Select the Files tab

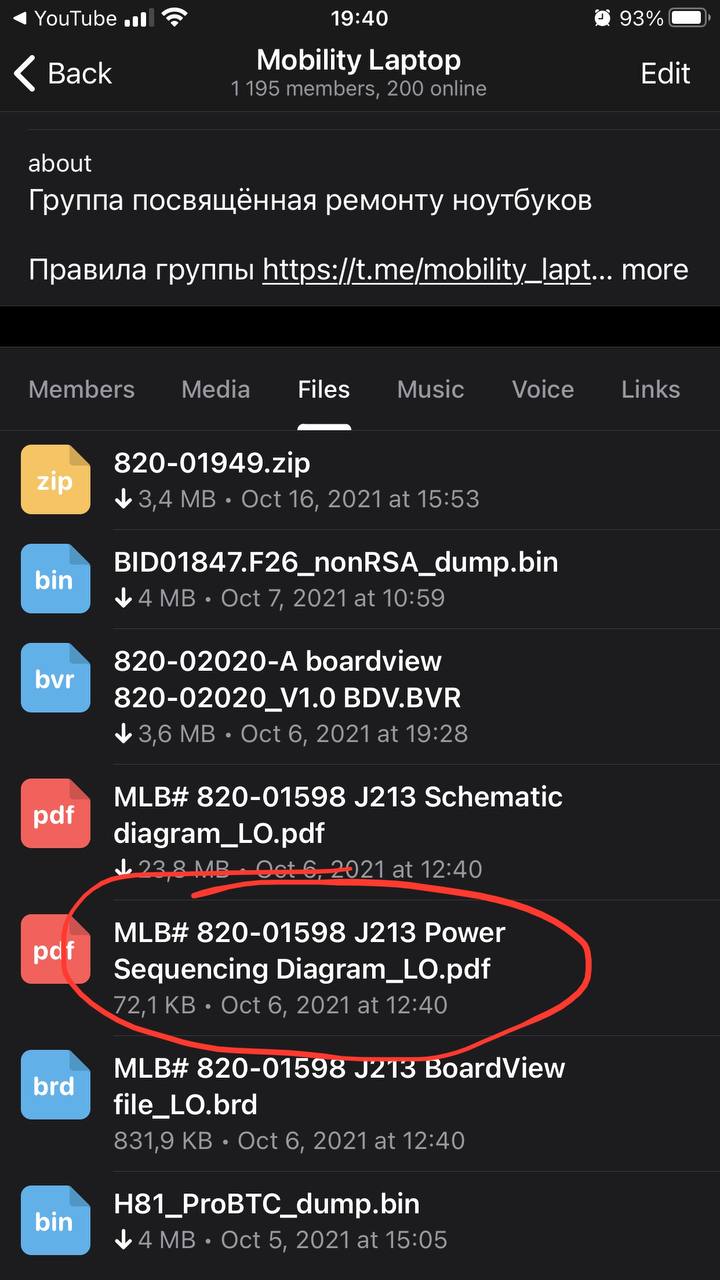[324, 390]
